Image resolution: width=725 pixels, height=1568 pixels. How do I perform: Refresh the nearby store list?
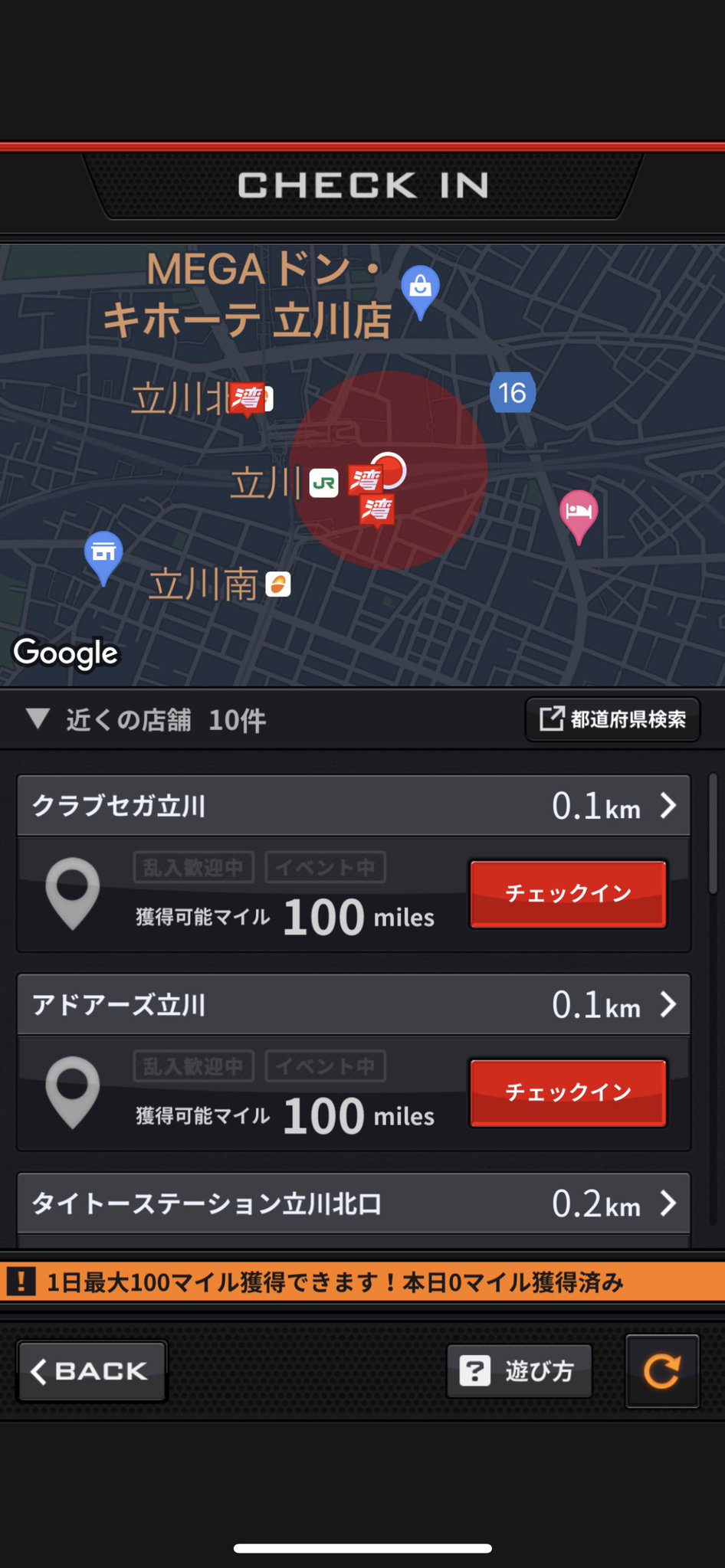pos(662,1371)
